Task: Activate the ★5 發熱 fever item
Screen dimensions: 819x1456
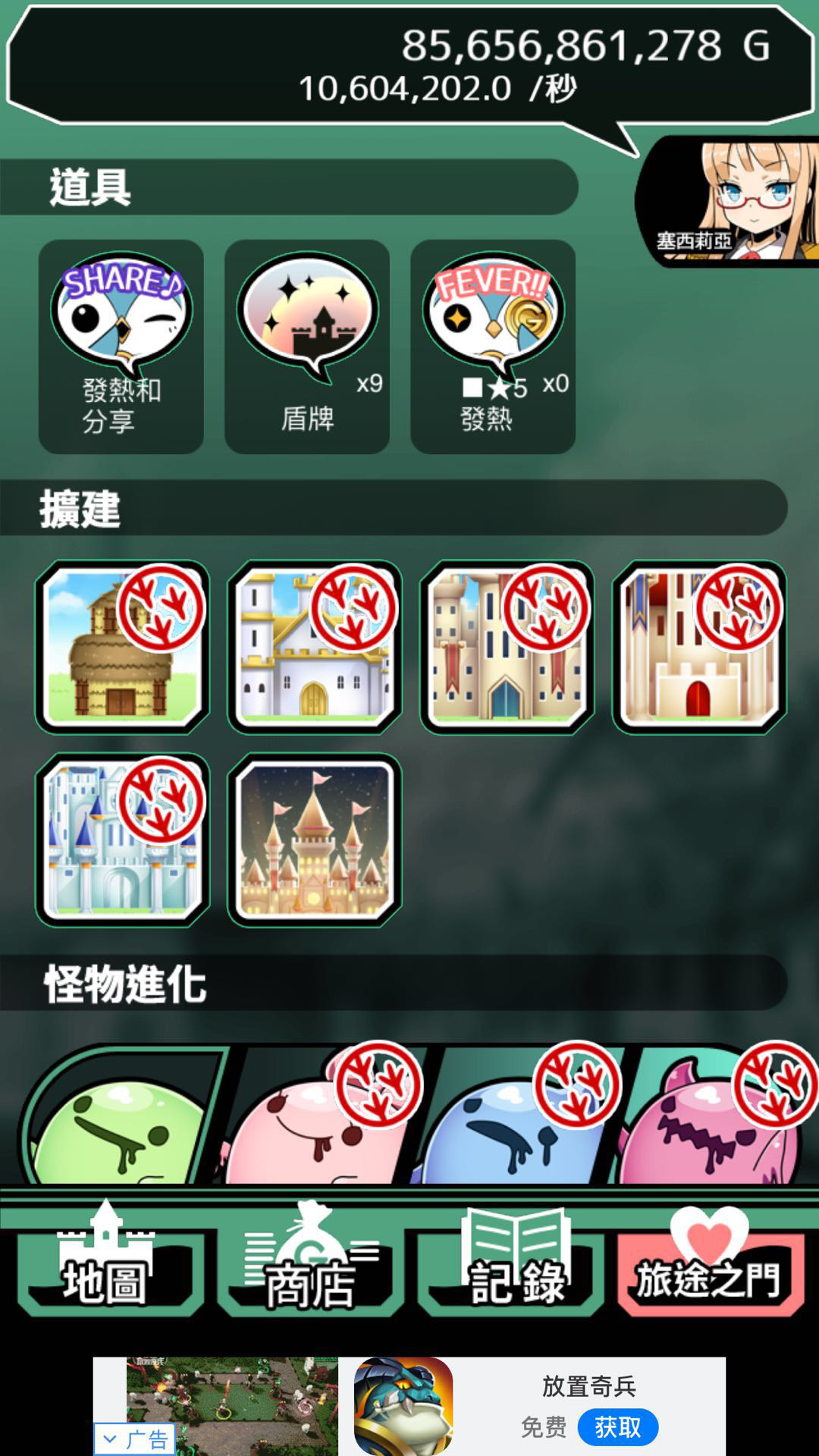Action: point(493,346)
